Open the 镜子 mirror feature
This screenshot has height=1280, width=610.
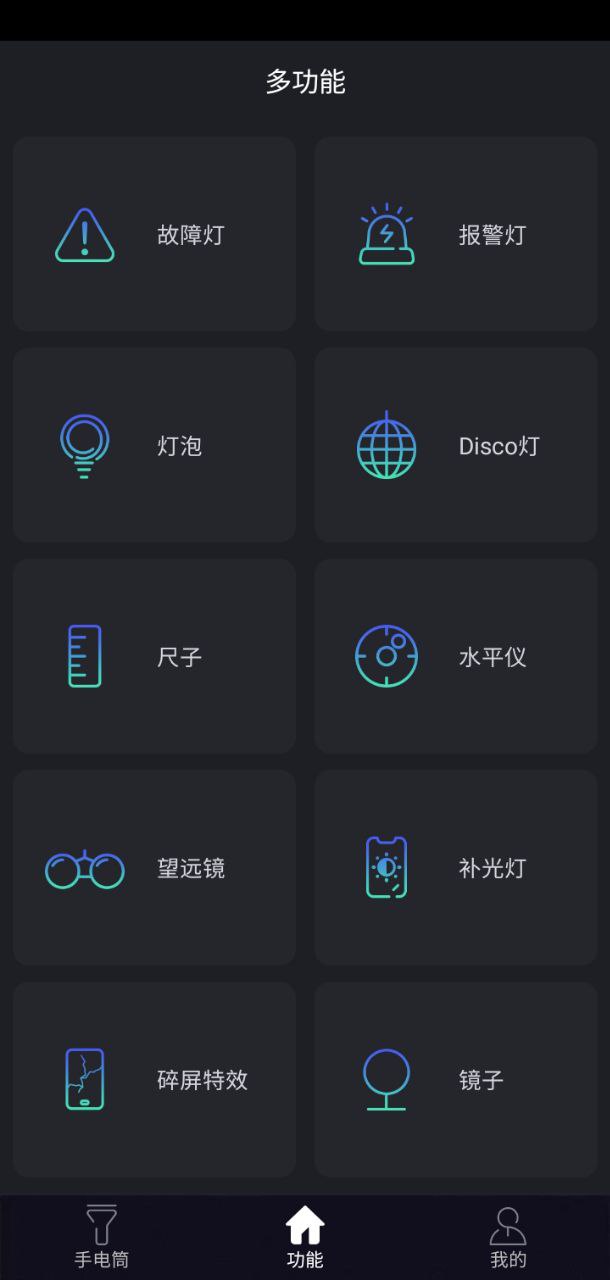point(456,1080)
